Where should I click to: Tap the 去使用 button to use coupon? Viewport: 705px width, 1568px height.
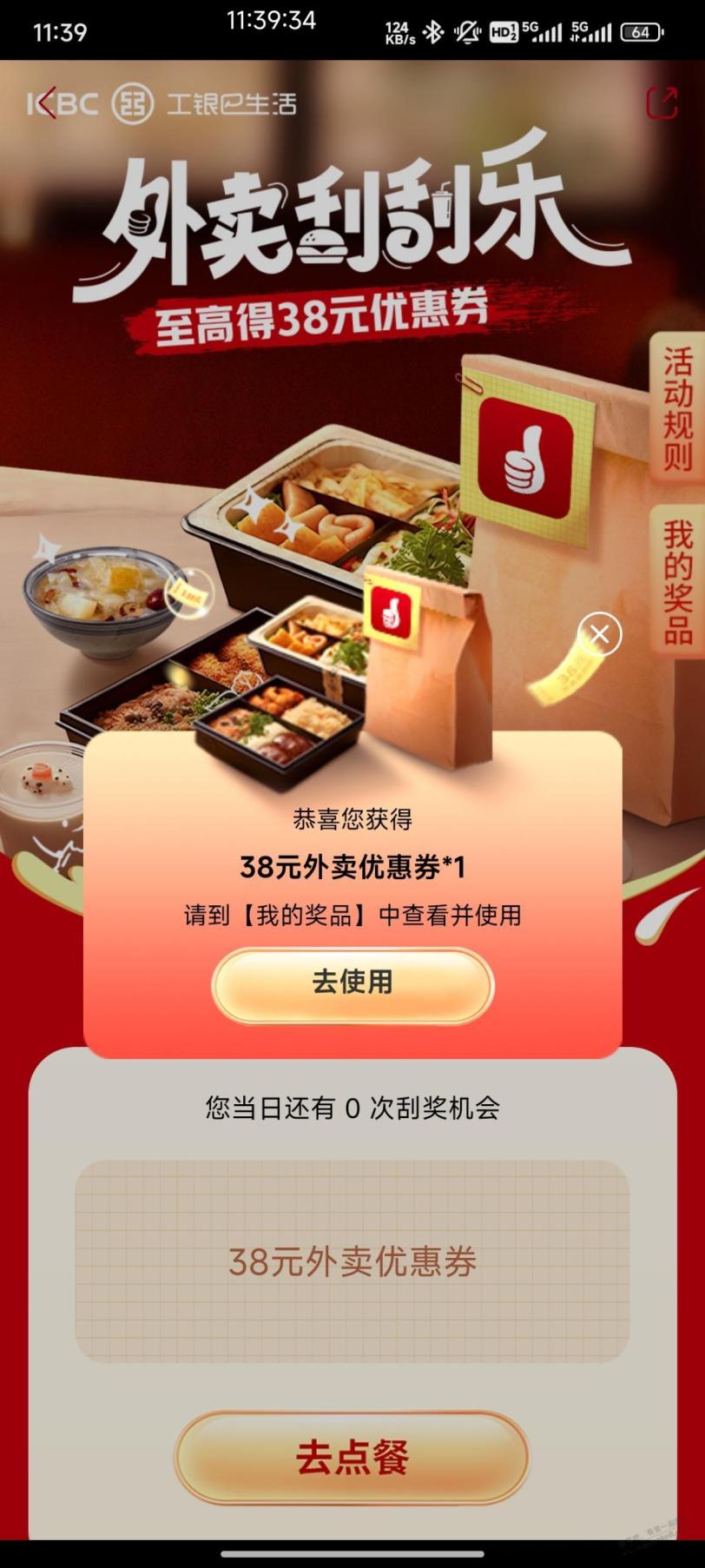coord(352,983)
